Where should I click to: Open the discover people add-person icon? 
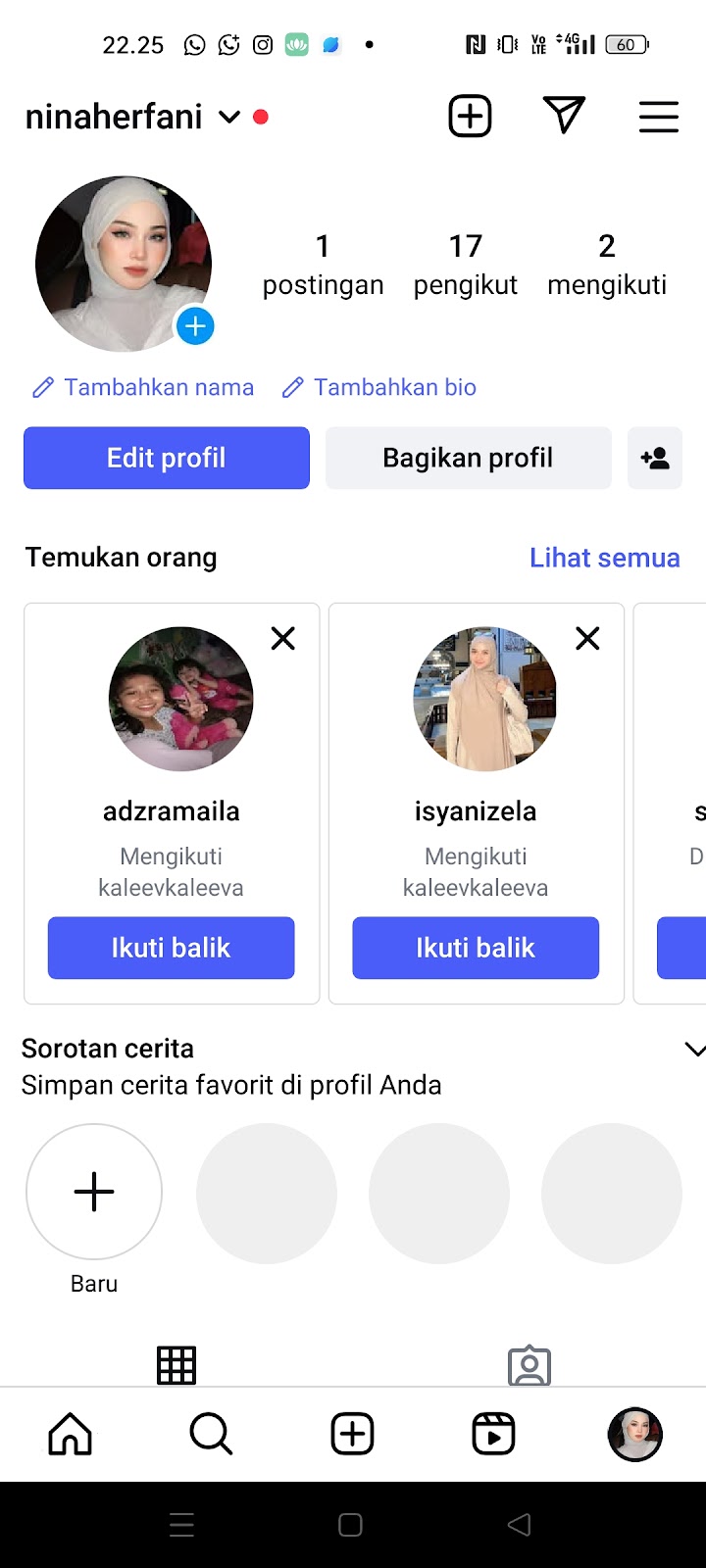(x=655, y=458)
